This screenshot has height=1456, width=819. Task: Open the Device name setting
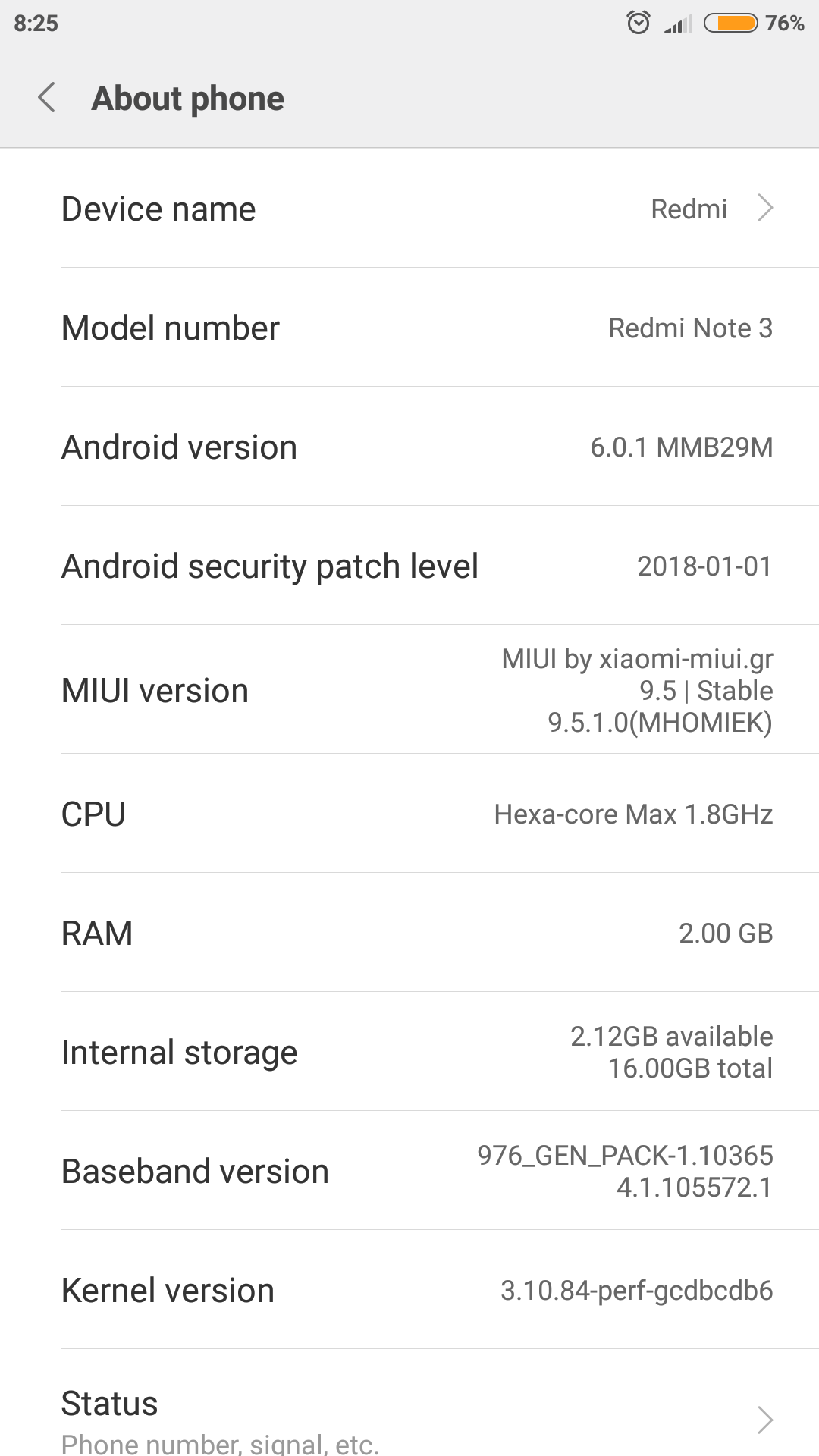[x=409, y=209]
